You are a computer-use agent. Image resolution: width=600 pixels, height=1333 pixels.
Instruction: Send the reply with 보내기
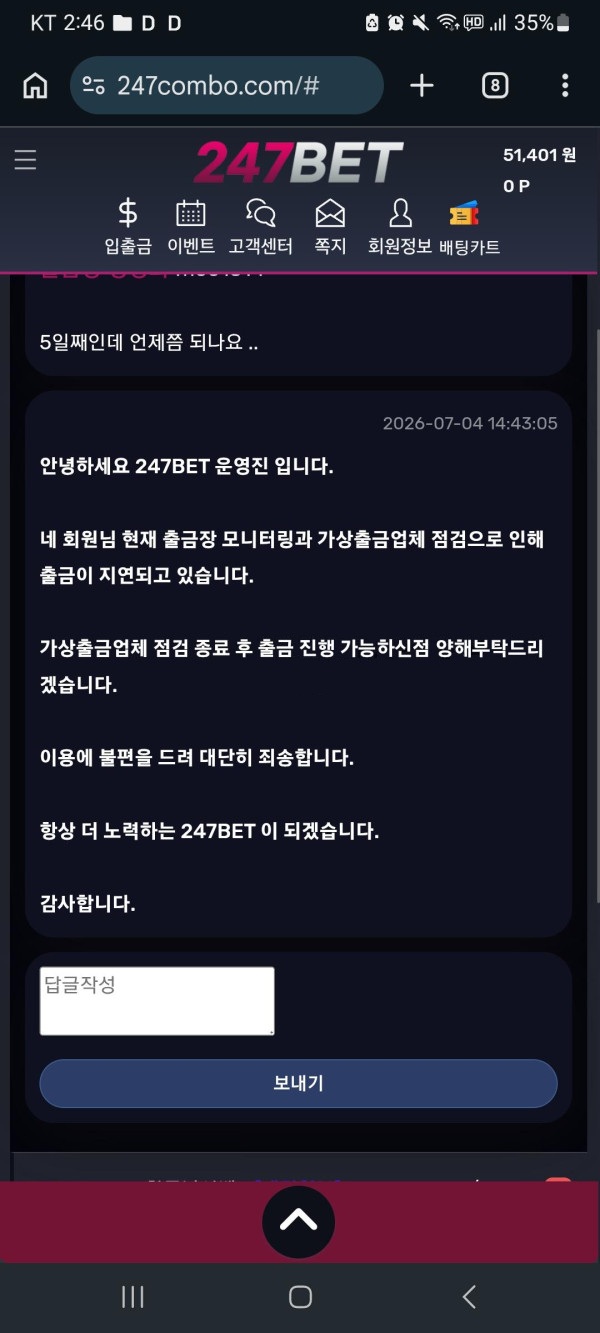[x=298, y=1083]
